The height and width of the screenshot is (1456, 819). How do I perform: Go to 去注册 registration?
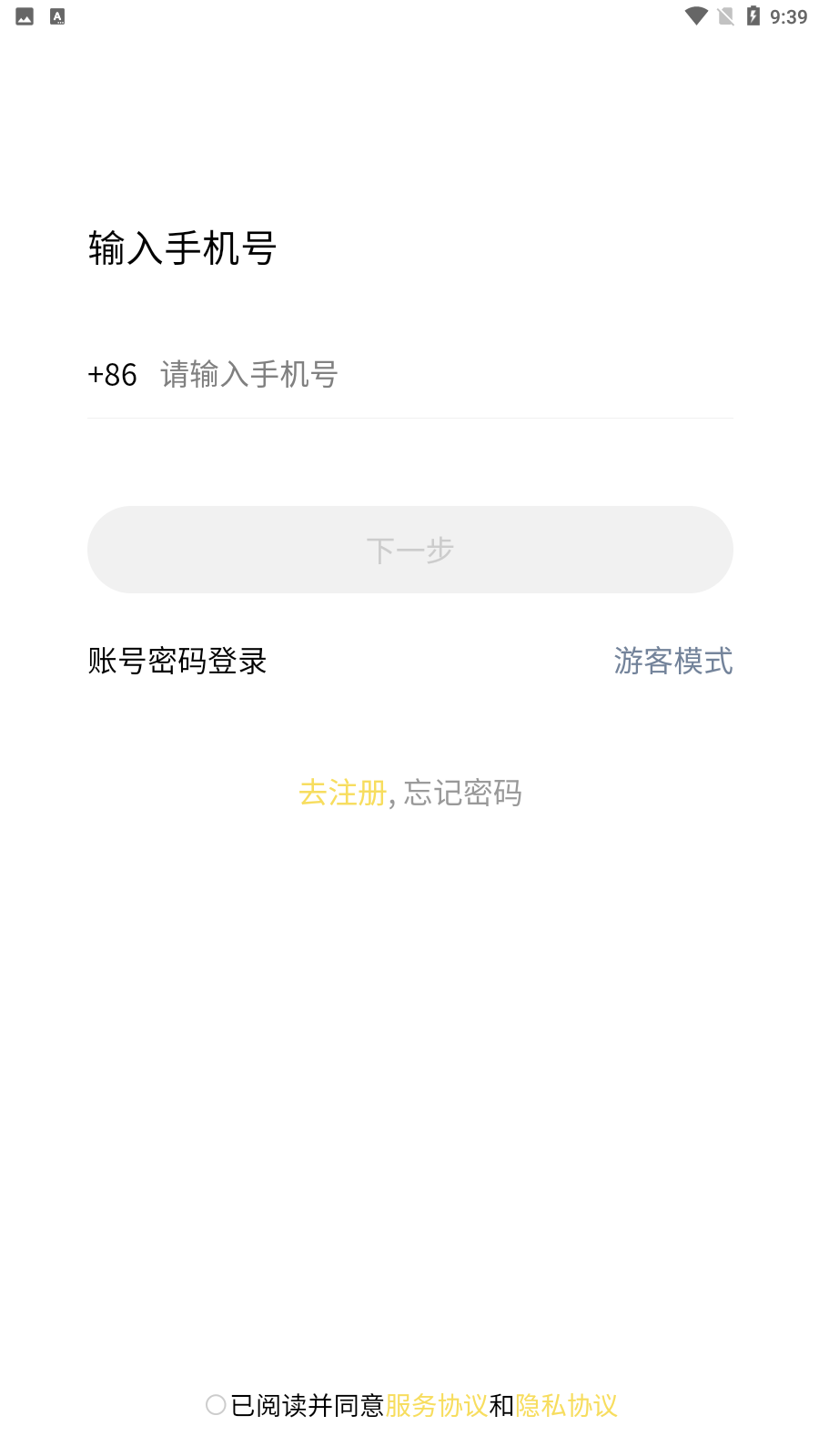pos(342,794)
